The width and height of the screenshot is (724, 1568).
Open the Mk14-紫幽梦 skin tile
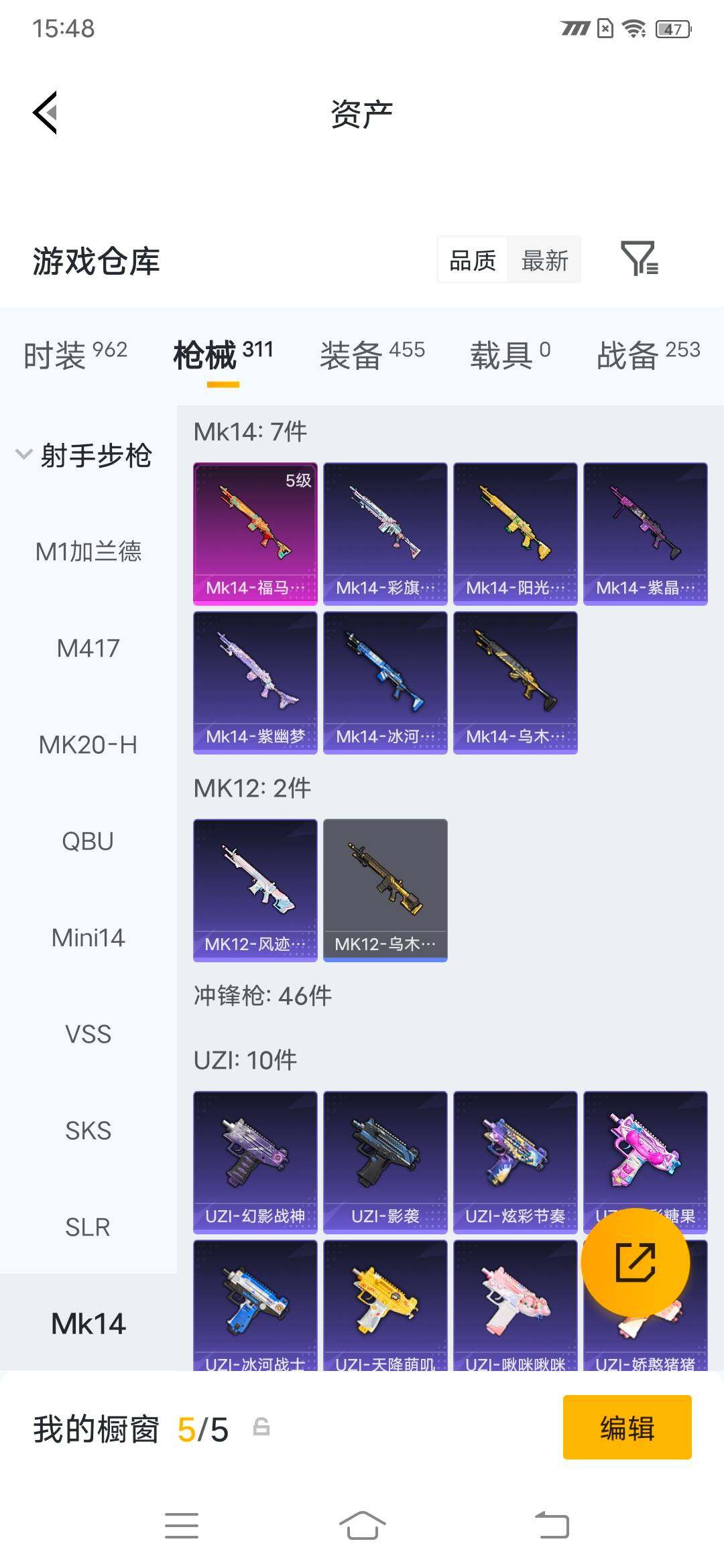click(x=255, y=682)
